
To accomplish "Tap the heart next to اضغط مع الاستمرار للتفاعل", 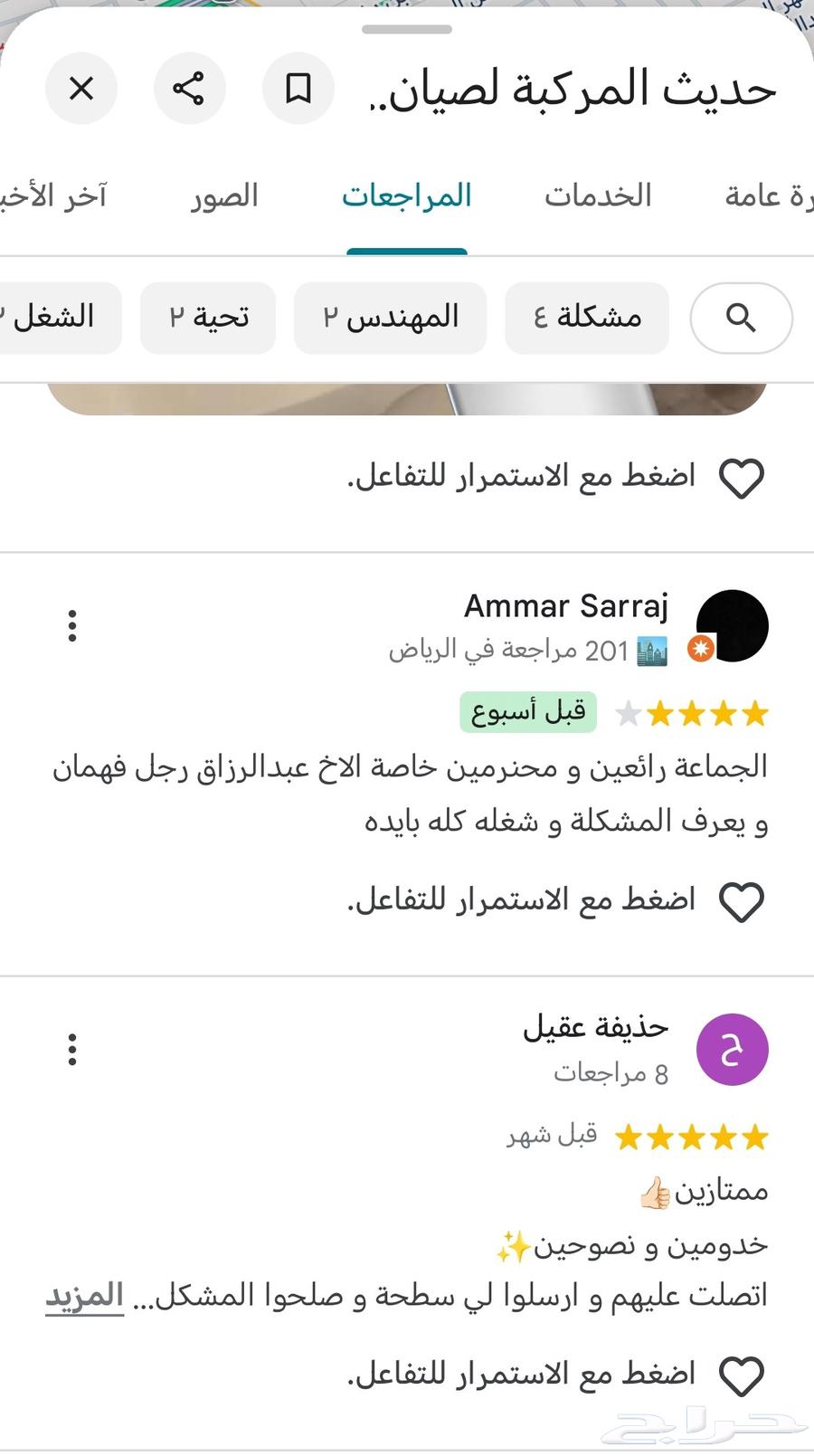I will (x=742, y=476).
